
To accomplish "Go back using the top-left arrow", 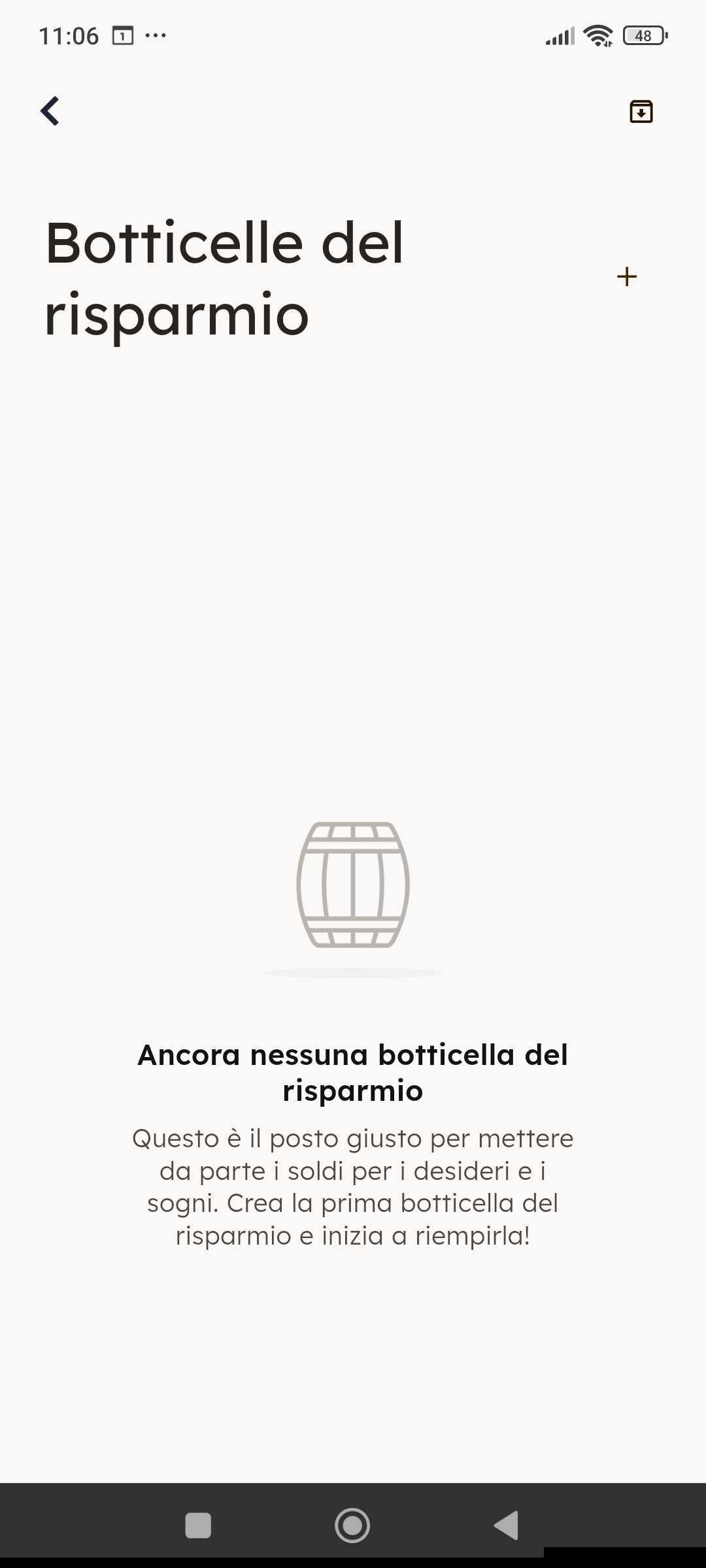I will 50,111.
